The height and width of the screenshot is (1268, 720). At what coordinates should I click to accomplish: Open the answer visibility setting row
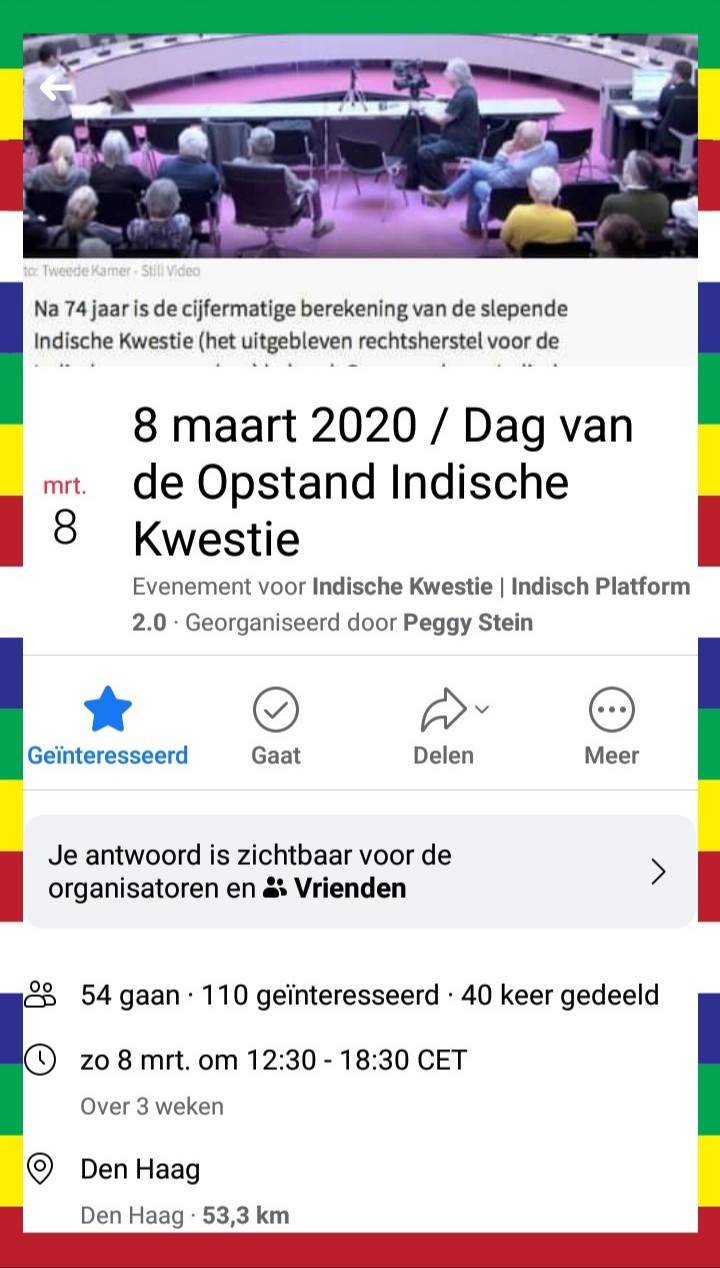[x=359, y=871]
